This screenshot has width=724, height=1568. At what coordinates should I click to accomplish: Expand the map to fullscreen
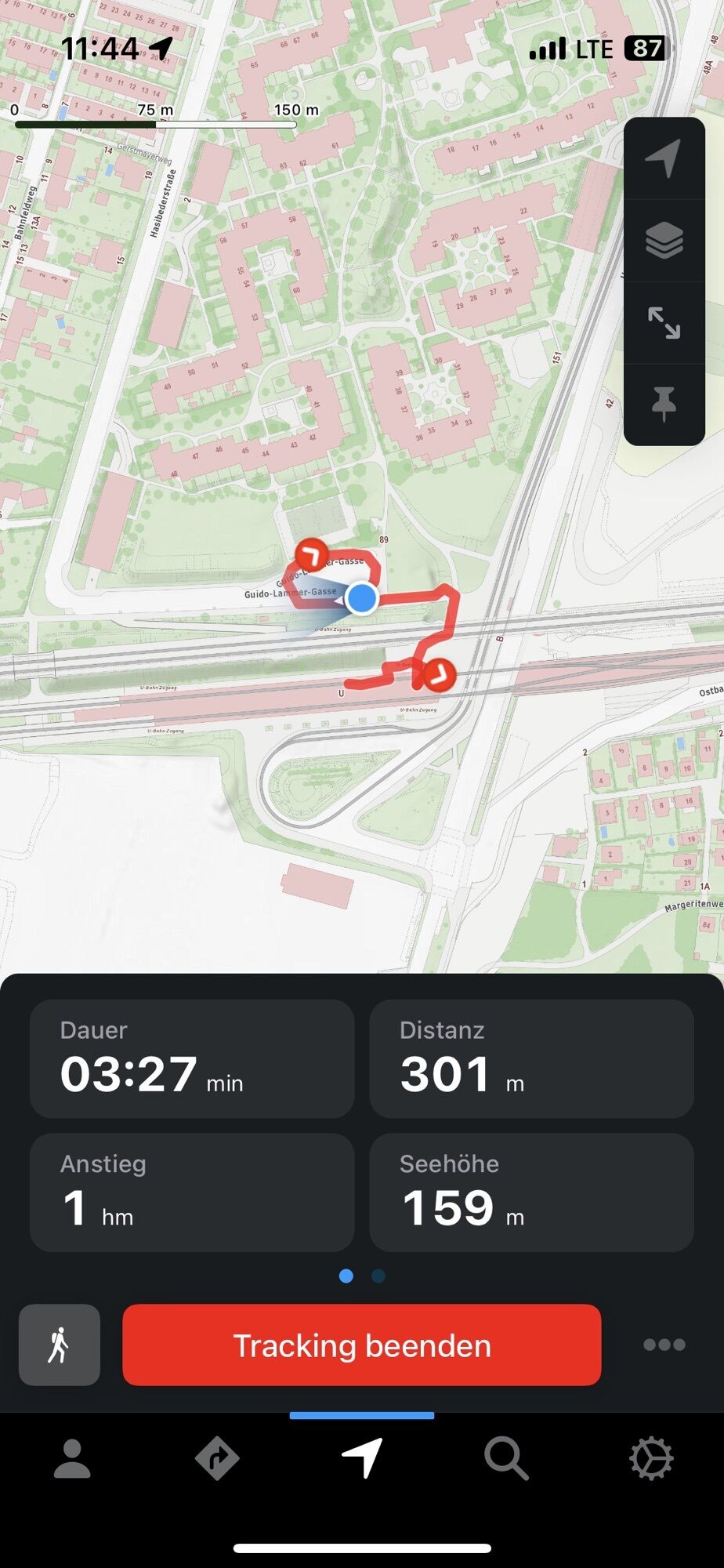pos(664,323)
